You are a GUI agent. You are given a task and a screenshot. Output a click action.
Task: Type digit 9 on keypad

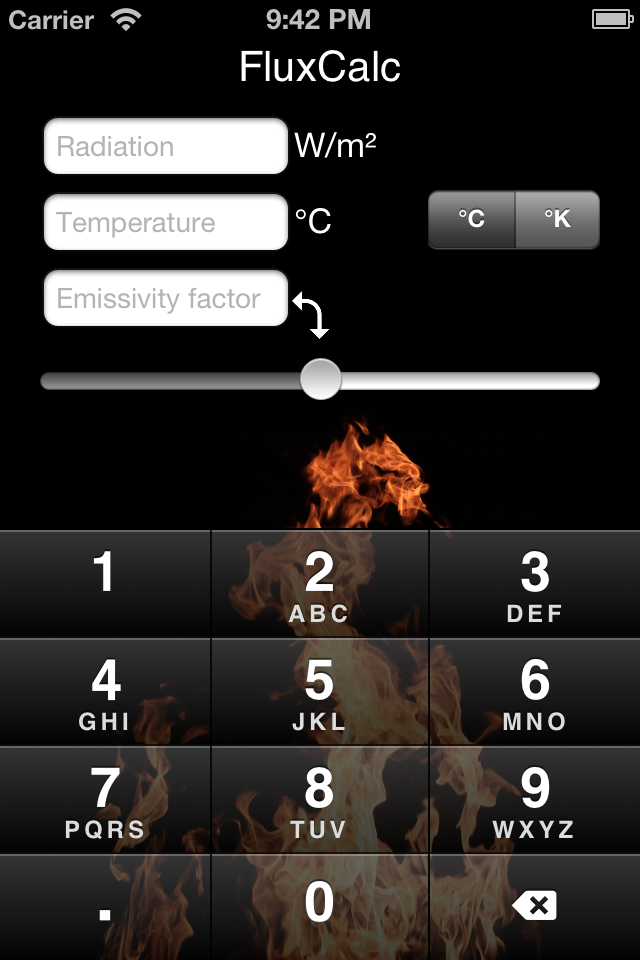535,800
